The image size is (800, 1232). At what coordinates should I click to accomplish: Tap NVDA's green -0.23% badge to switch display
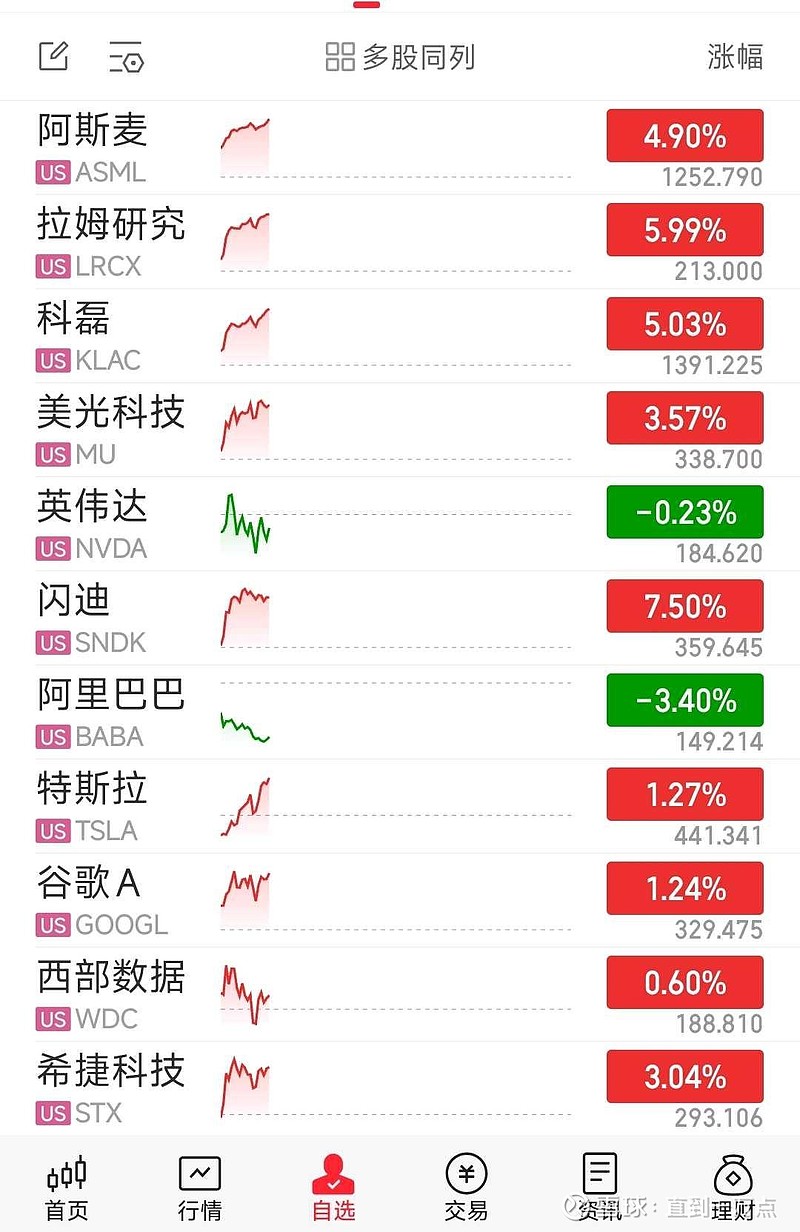click(684, 512)
